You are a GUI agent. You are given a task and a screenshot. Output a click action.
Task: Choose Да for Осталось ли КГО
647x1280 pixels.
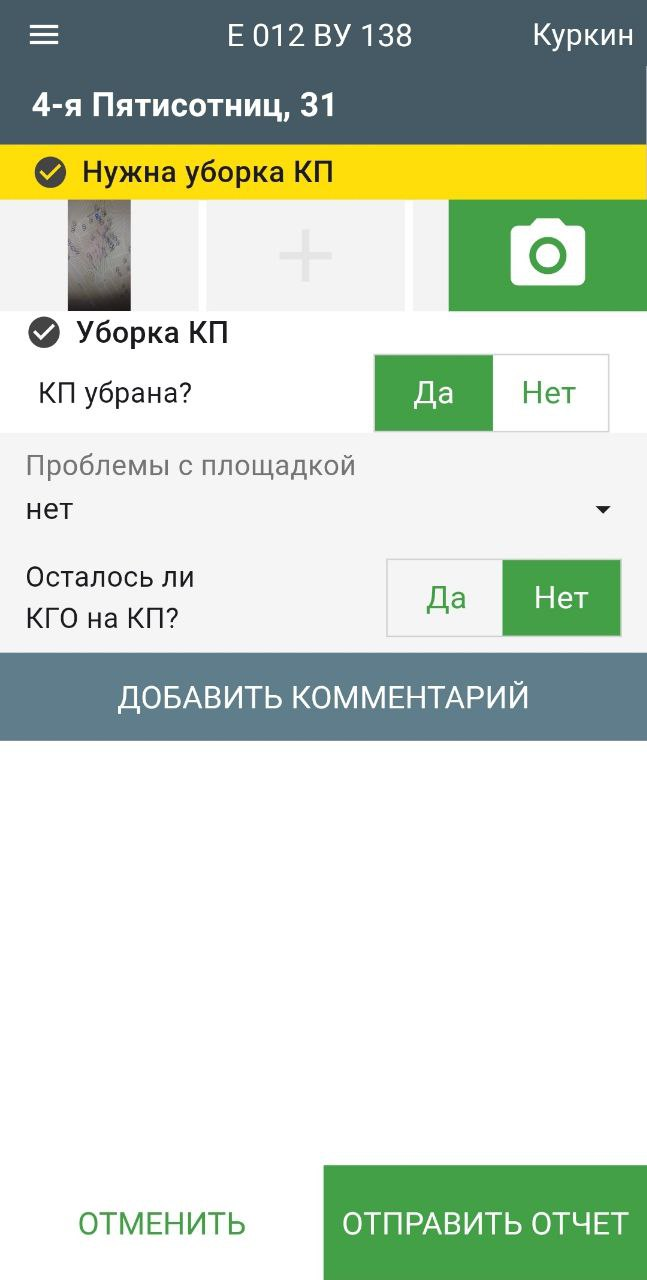446,598
